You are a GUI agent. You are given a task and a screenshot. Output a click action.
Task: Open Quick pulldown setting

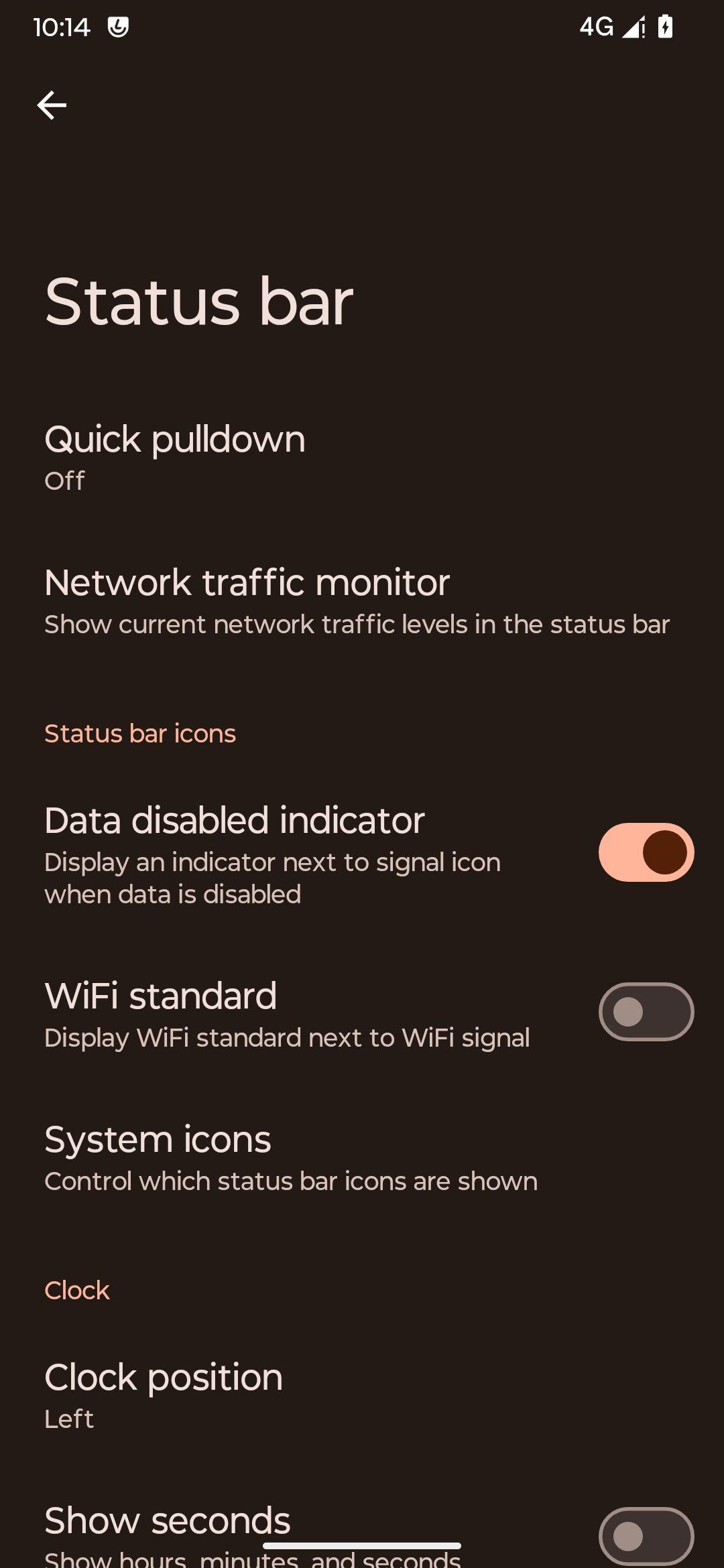(362, 458)
